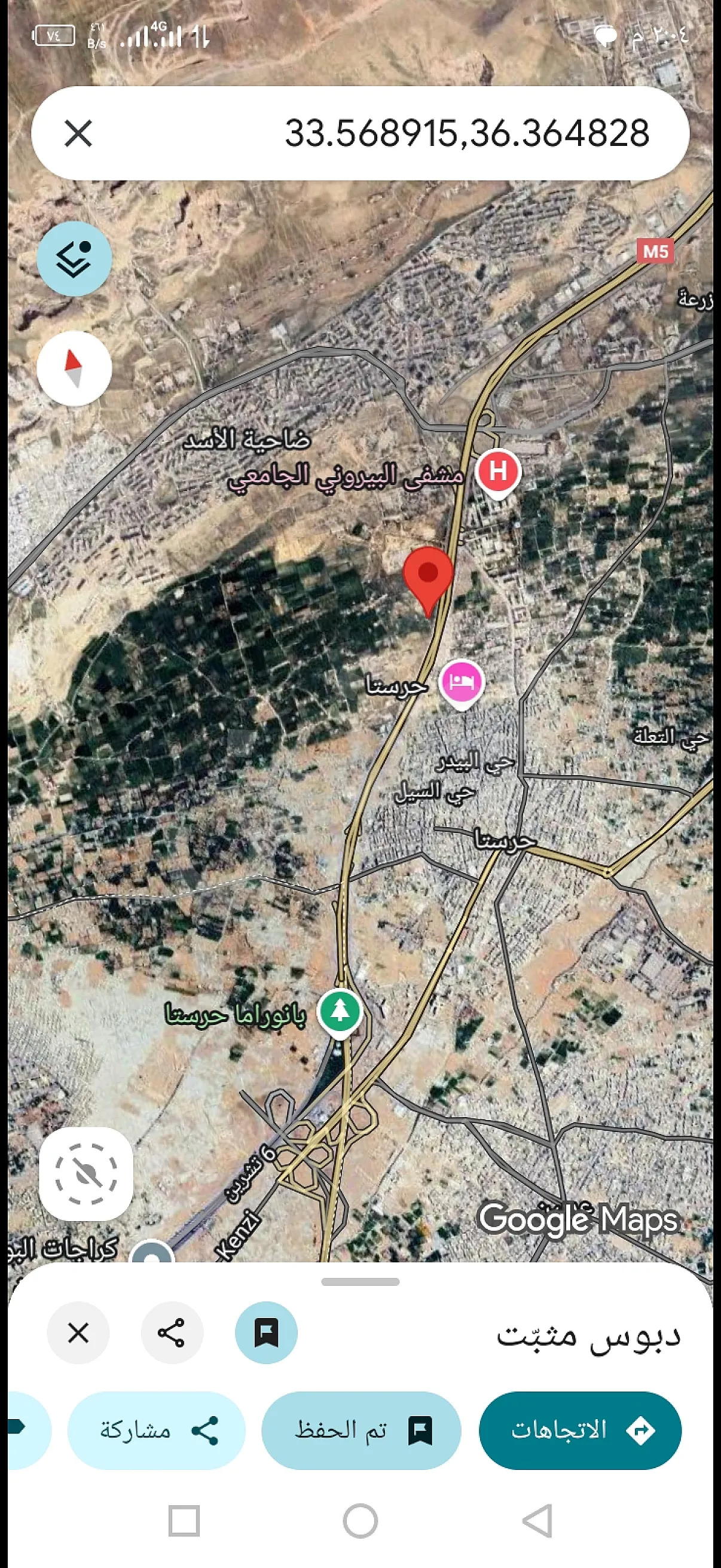Open the map layers selector
Viewport: 721px width, 1568px height.
pos(74,259)
